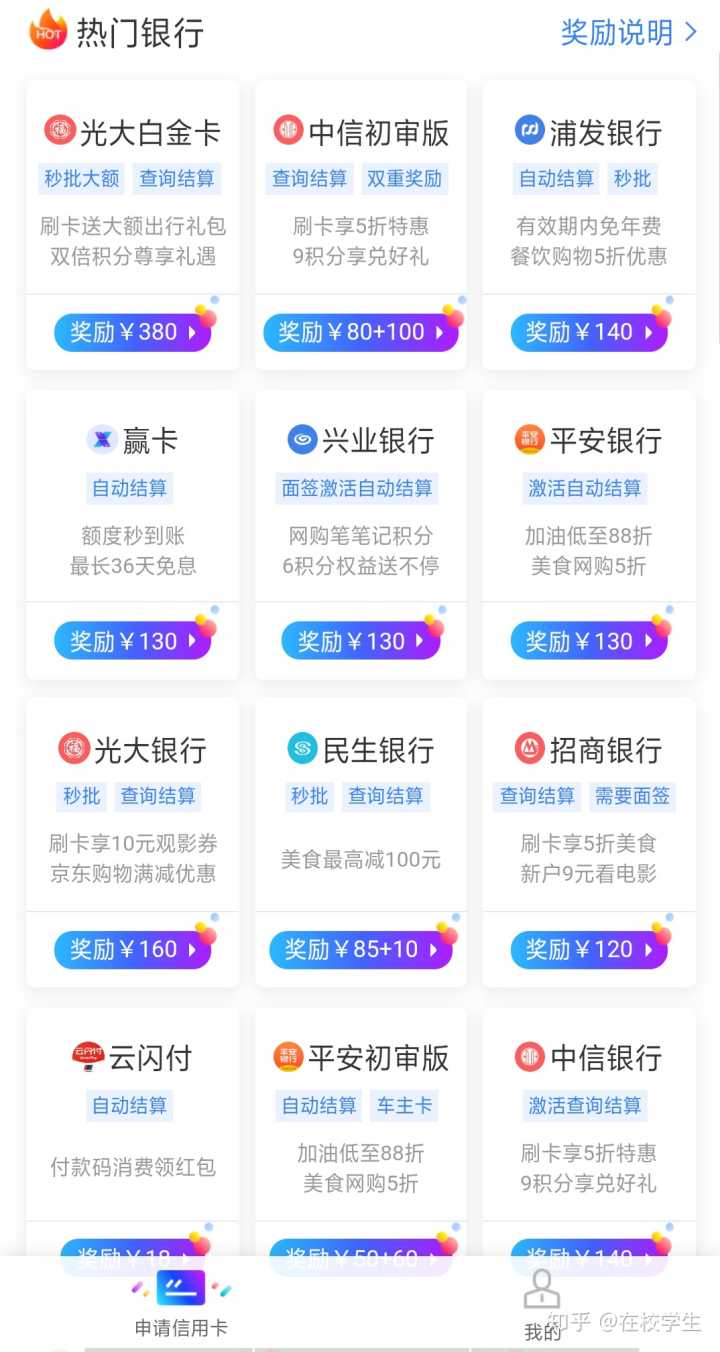Open the 云闪付 card
Screen dimensions: 720x1352
(x=132, y=1120)
